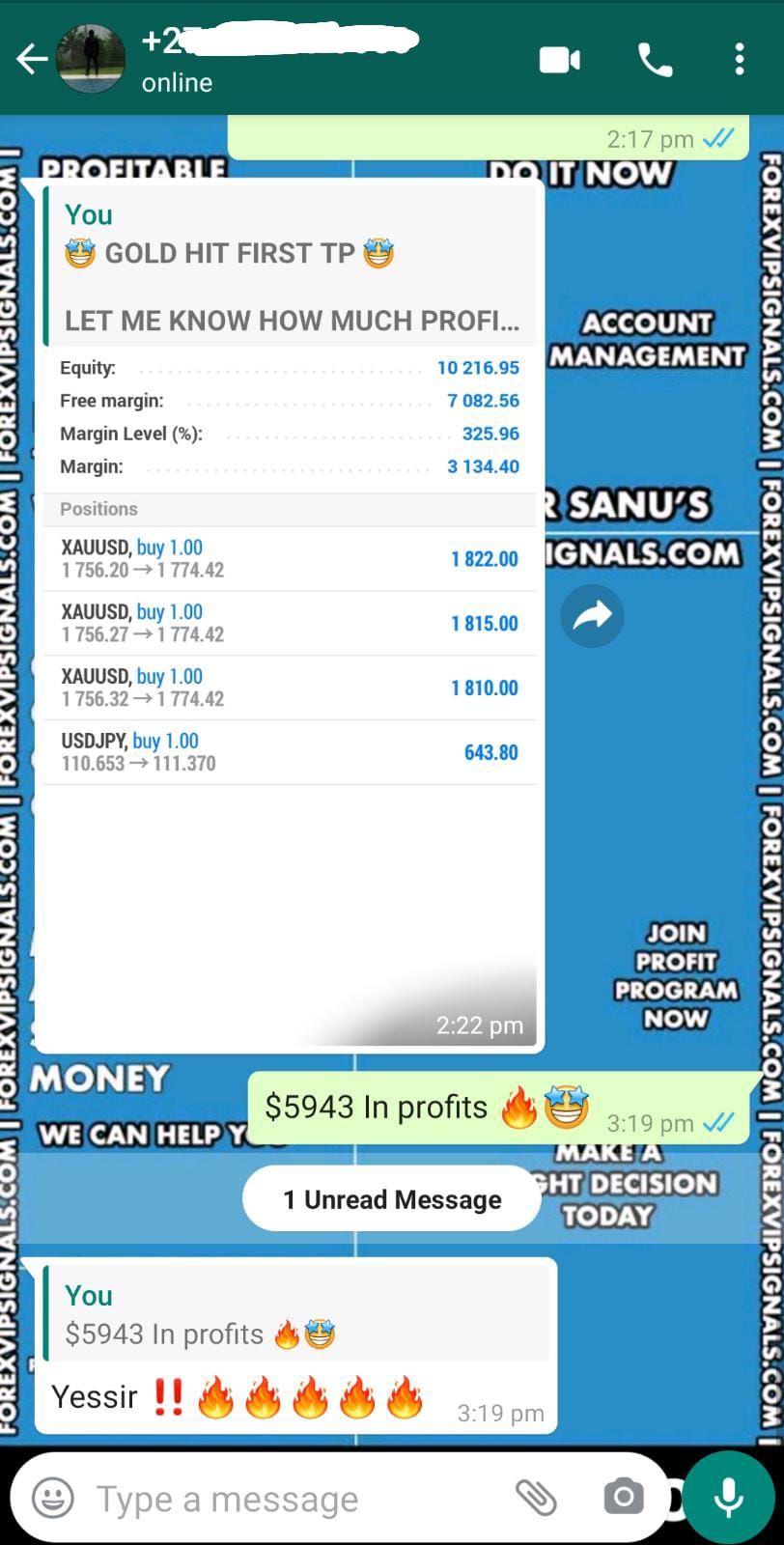Go back to the chat list
The width and height of the screenshot is (784, 1545).
(31, 60)
